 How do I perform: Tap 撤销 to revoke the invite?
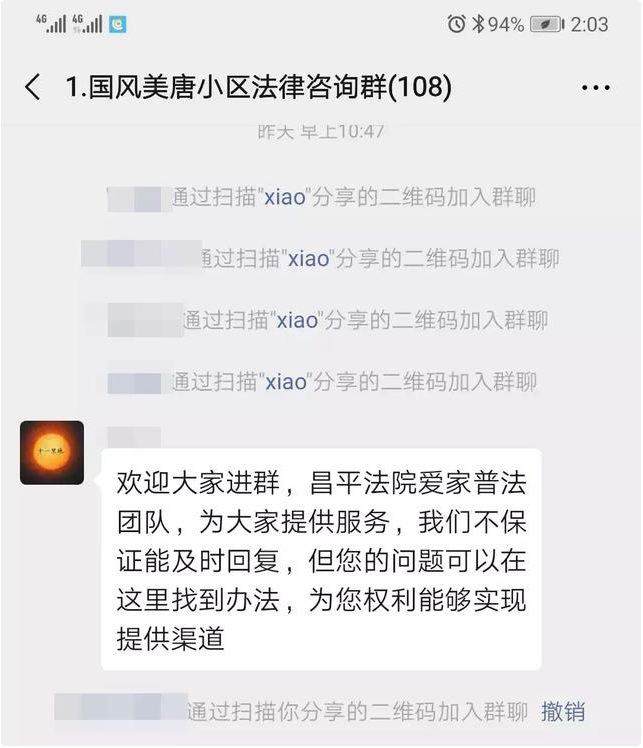(563, 712)
